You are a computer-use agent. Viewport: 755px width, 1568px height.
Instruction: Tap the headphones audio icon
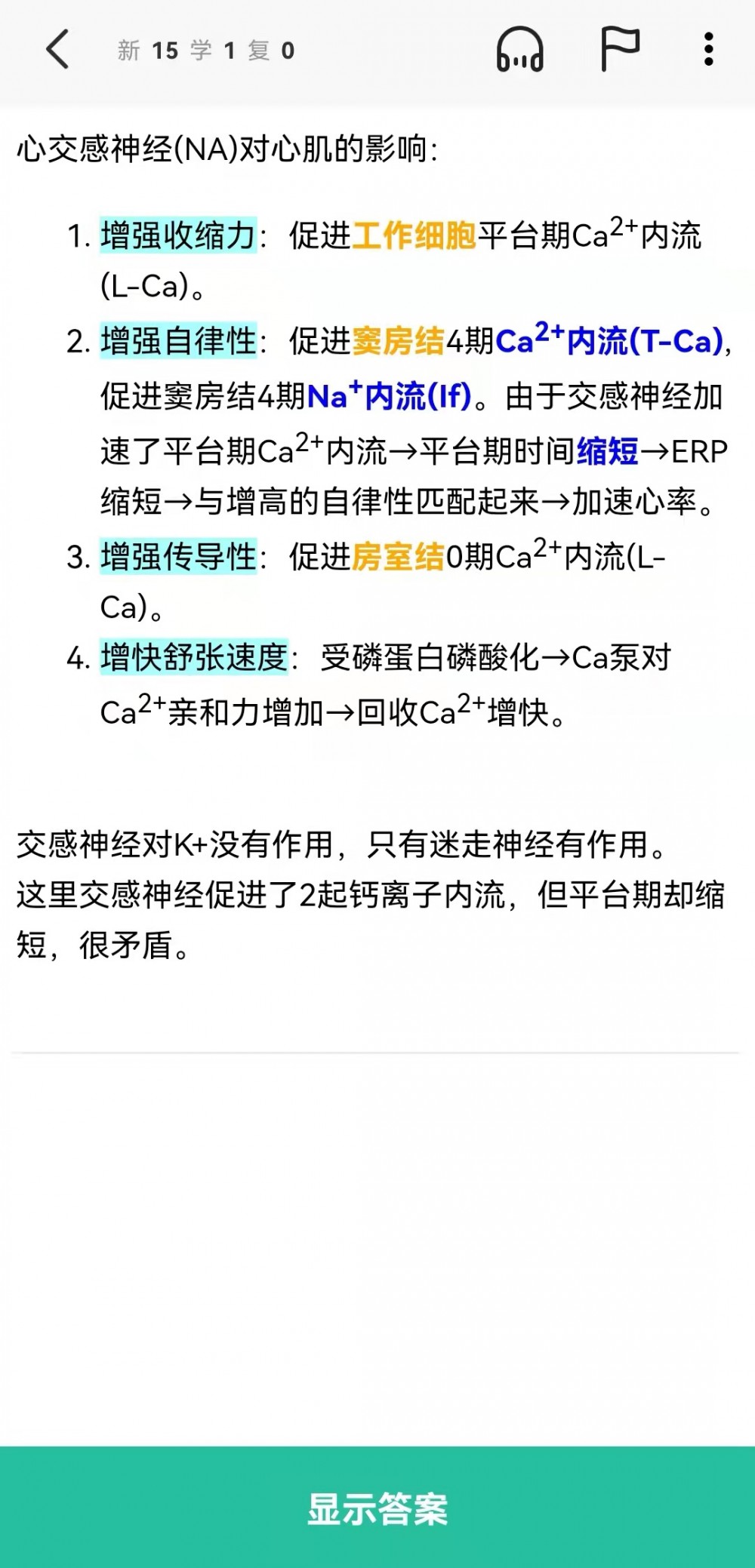[519, 50]
